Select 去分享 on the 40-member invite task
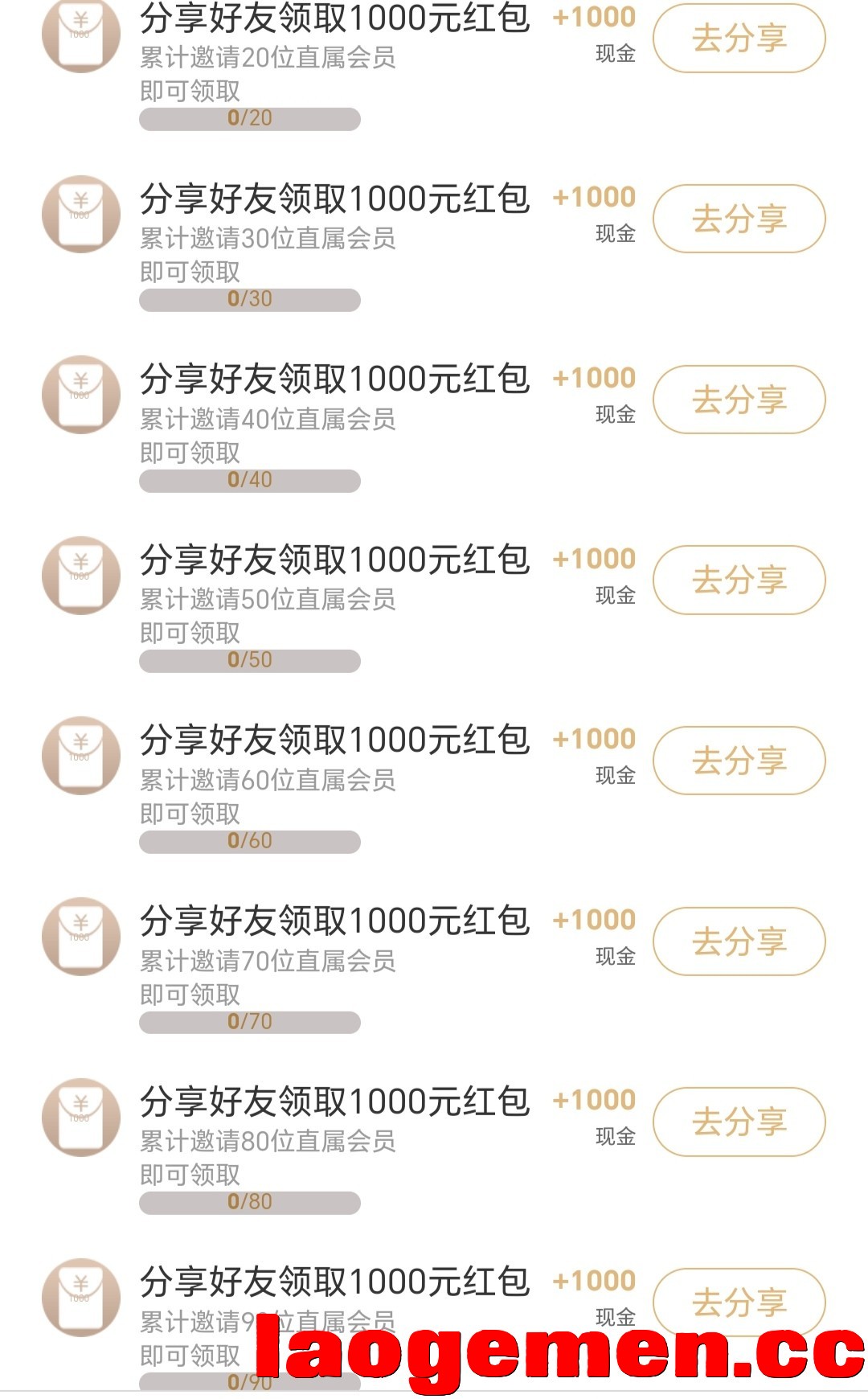The image size is (868, 1399). [739, 400]
